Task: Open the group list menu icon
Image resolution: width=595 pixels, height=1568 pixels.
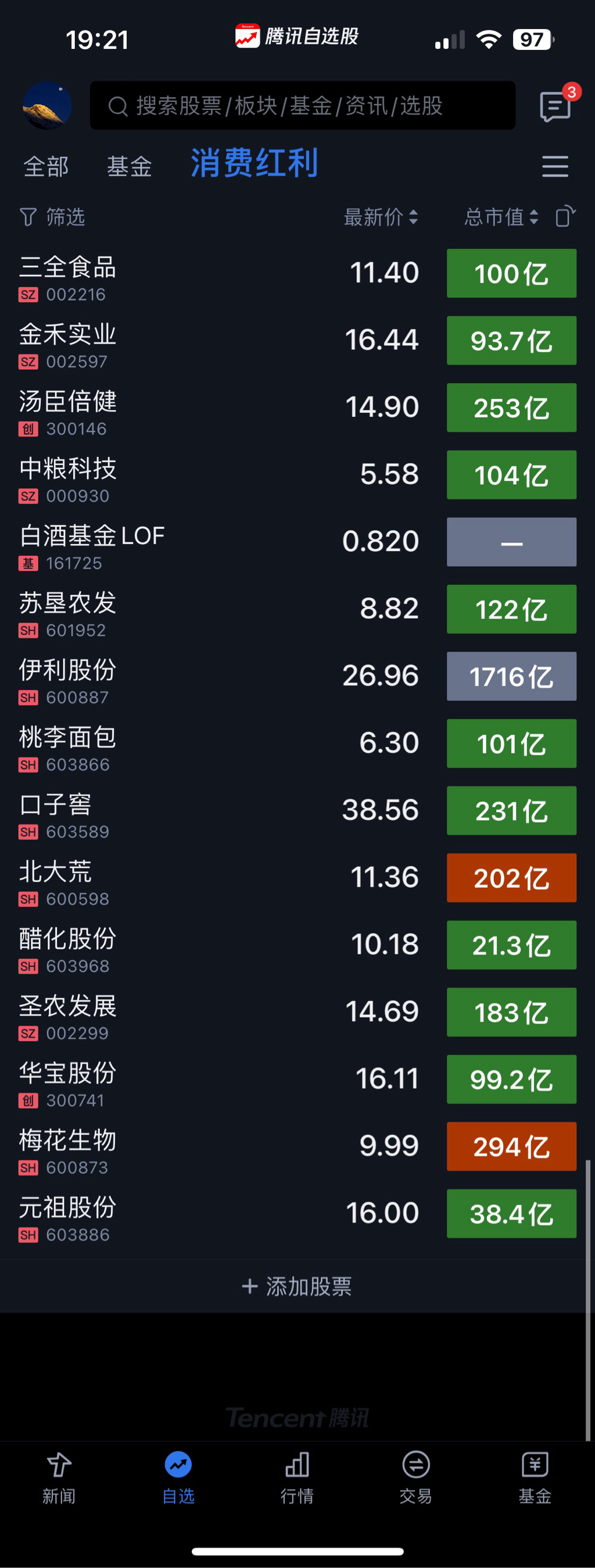Action: point(555,166)
